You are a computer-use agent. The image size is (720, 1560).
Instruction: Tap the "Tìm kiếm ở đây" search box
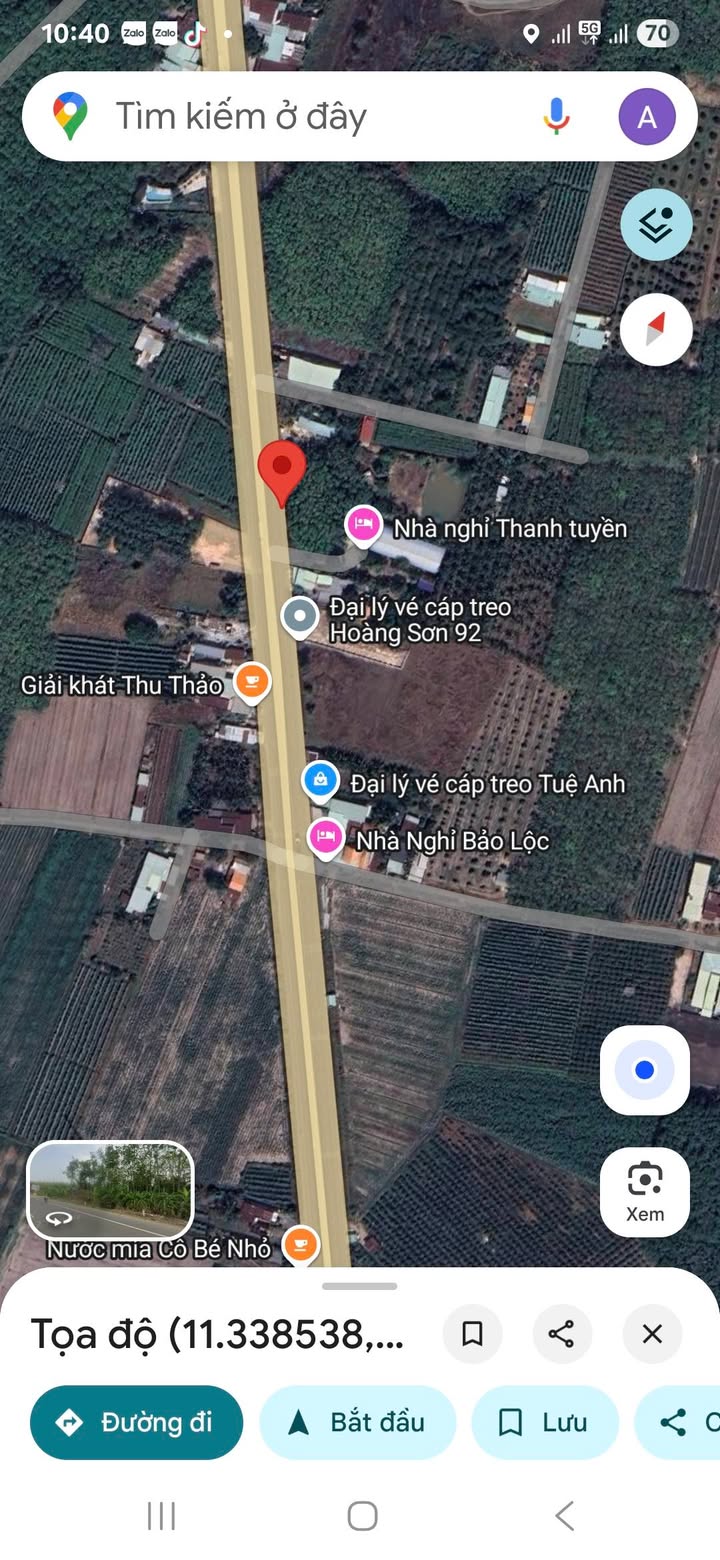[x=300, y=117]
